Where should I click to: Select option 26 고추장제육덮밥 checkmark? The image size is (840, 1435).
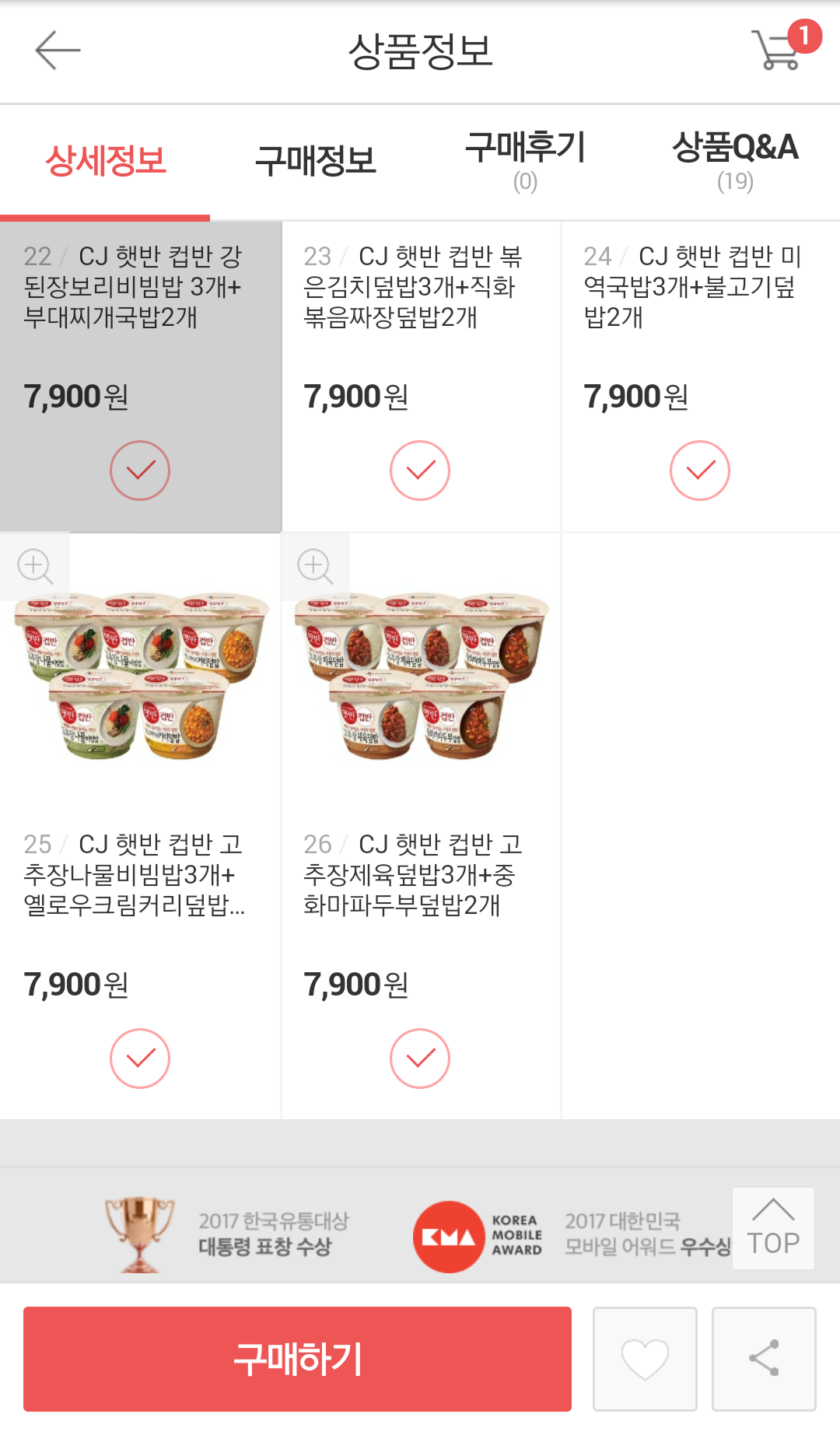(420, 1059)
